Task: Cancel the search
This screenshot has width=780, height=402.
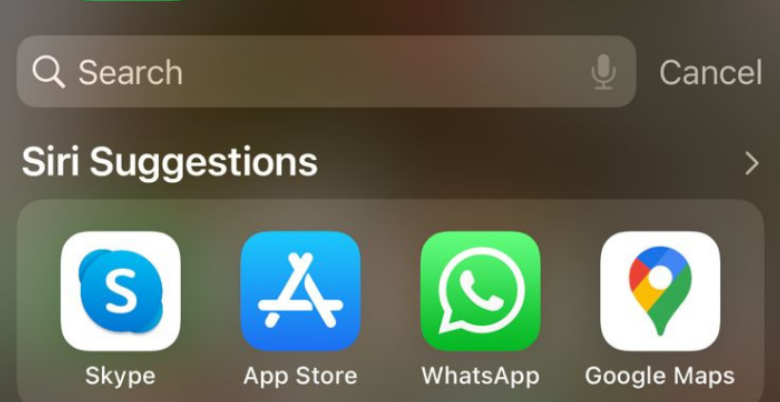Action: (x=710, y=72)
